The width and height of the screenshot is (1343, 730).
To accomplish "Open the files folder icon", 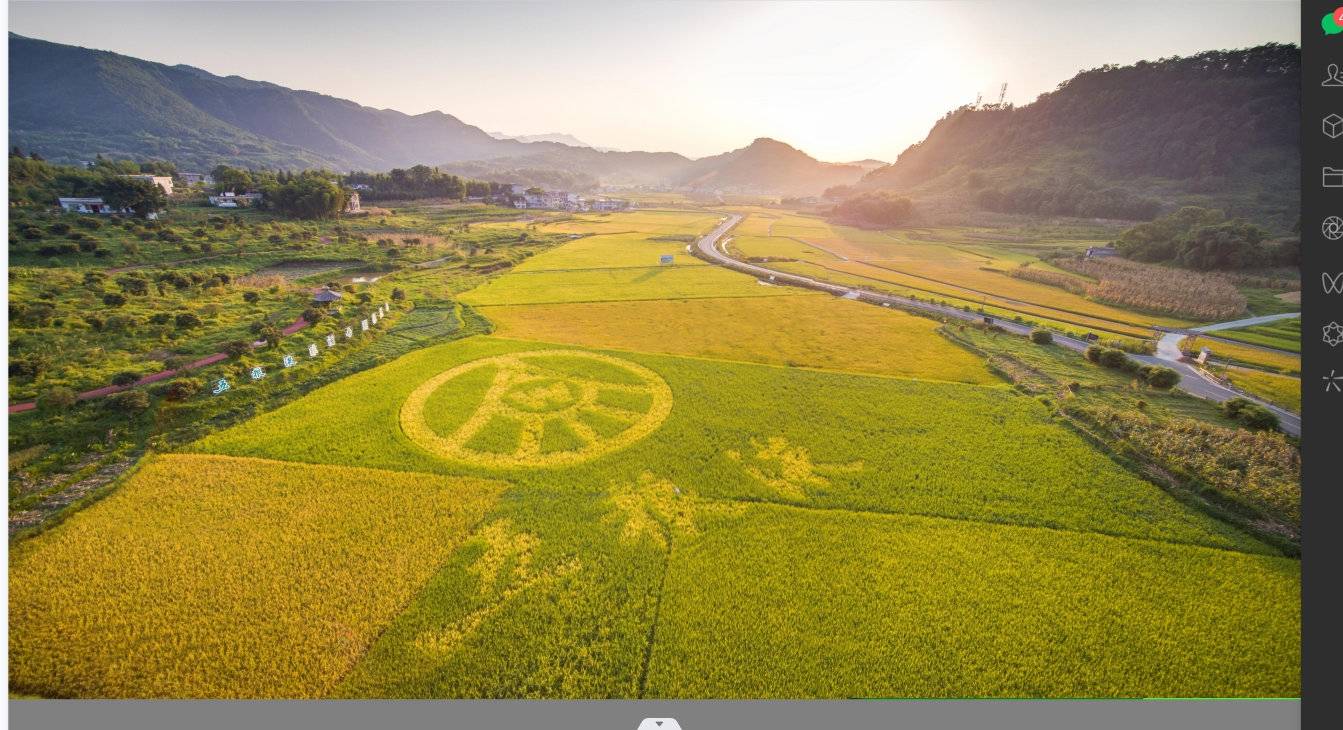I will [x=1332, y=177].
